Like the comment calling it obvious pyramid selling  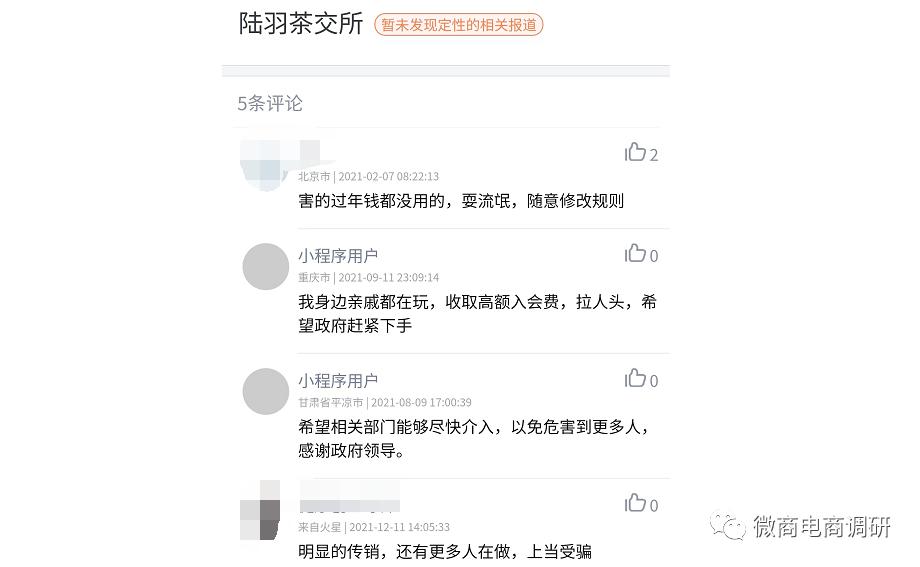click(636, 503)
